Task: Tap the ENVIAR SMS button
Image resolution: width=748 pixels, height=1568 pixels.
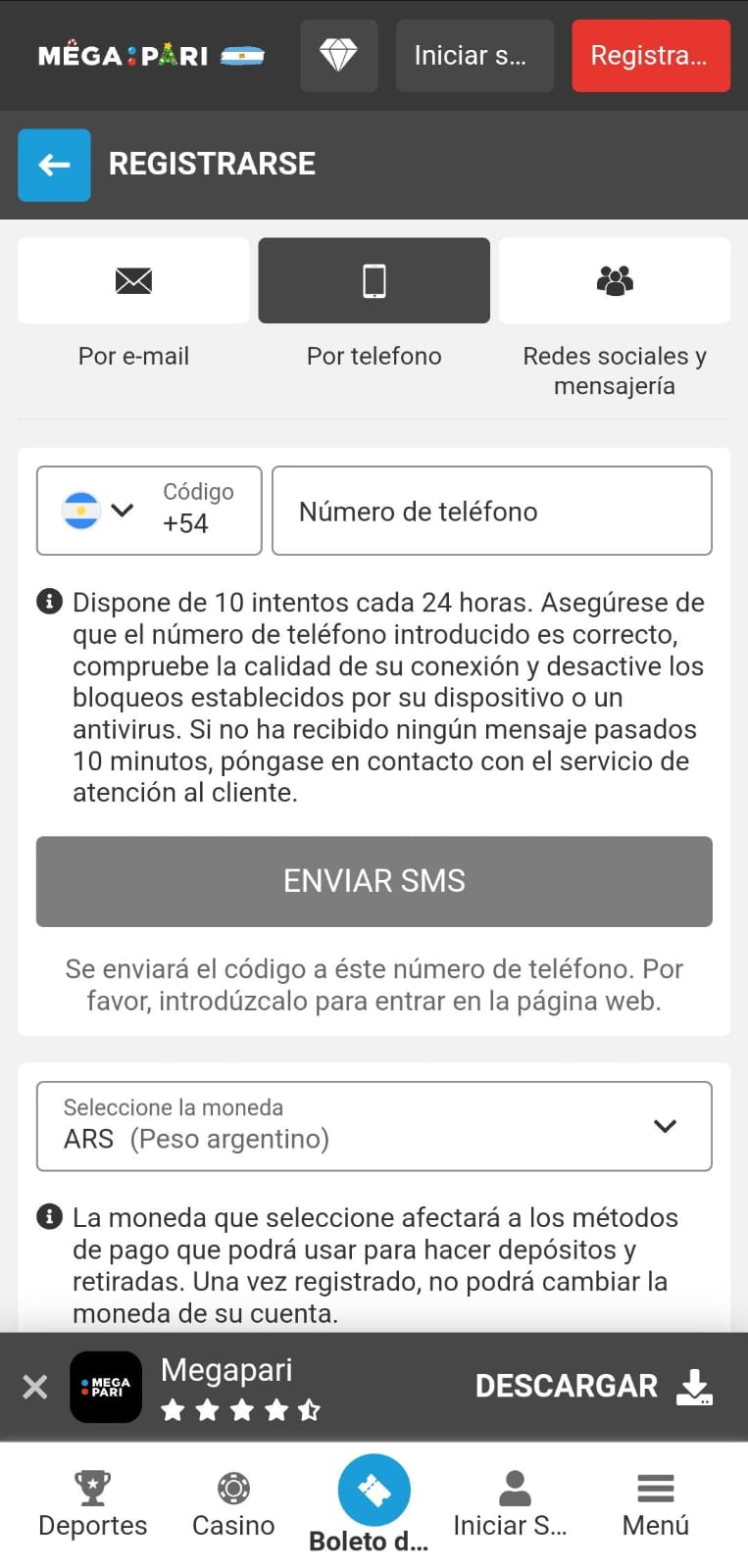Action: pyautogui.click(x=374, y=881)
